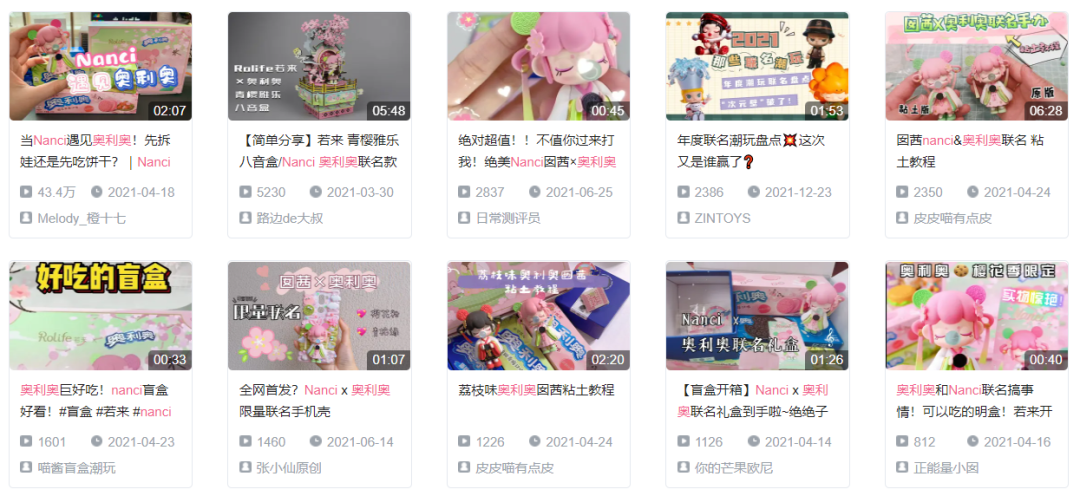View ZINTOYS uploader page

723,218
